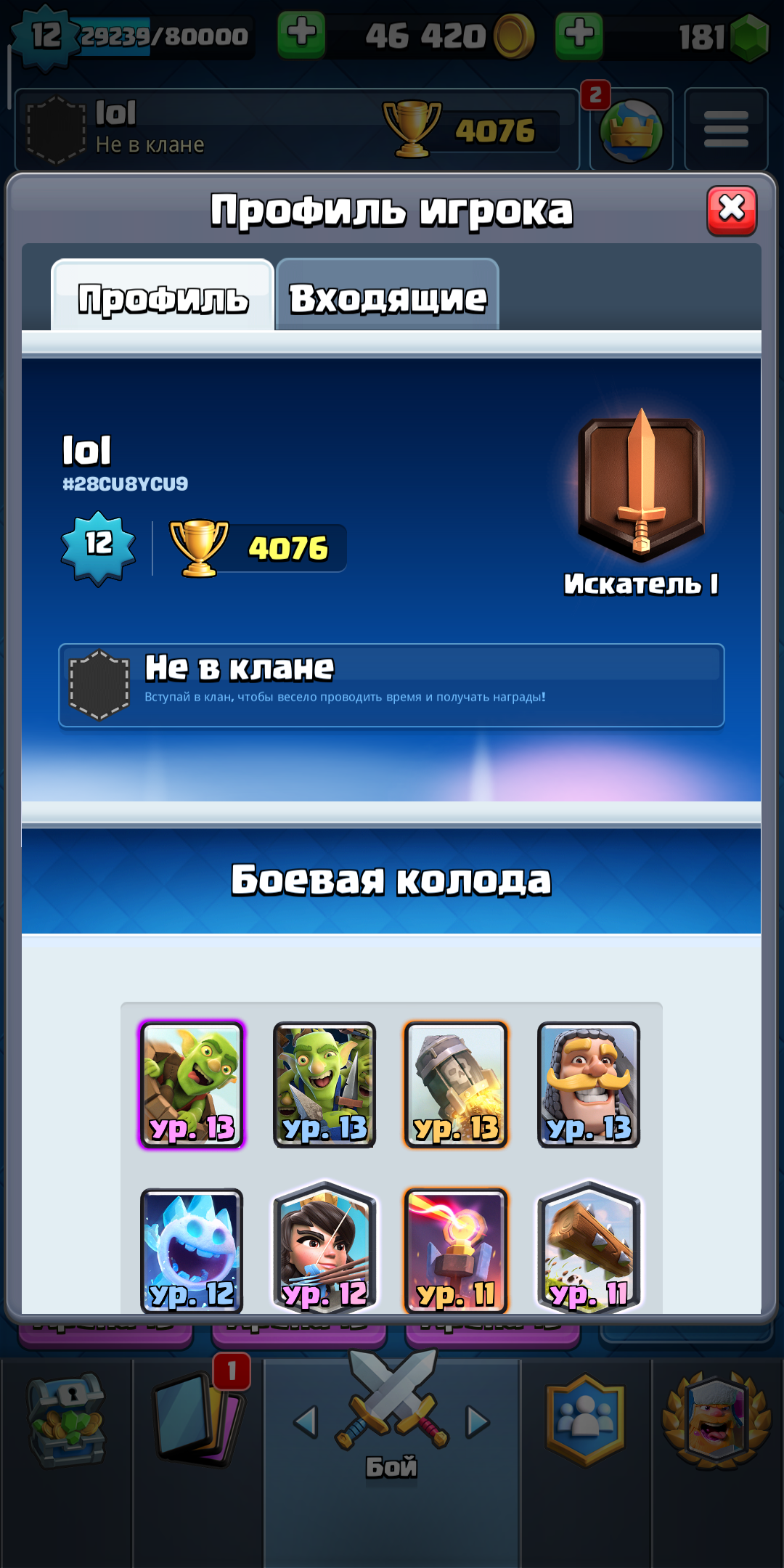Close the player profile dialog
The height and width of the screenshot is (1568, 784).
tap(732, 211)
